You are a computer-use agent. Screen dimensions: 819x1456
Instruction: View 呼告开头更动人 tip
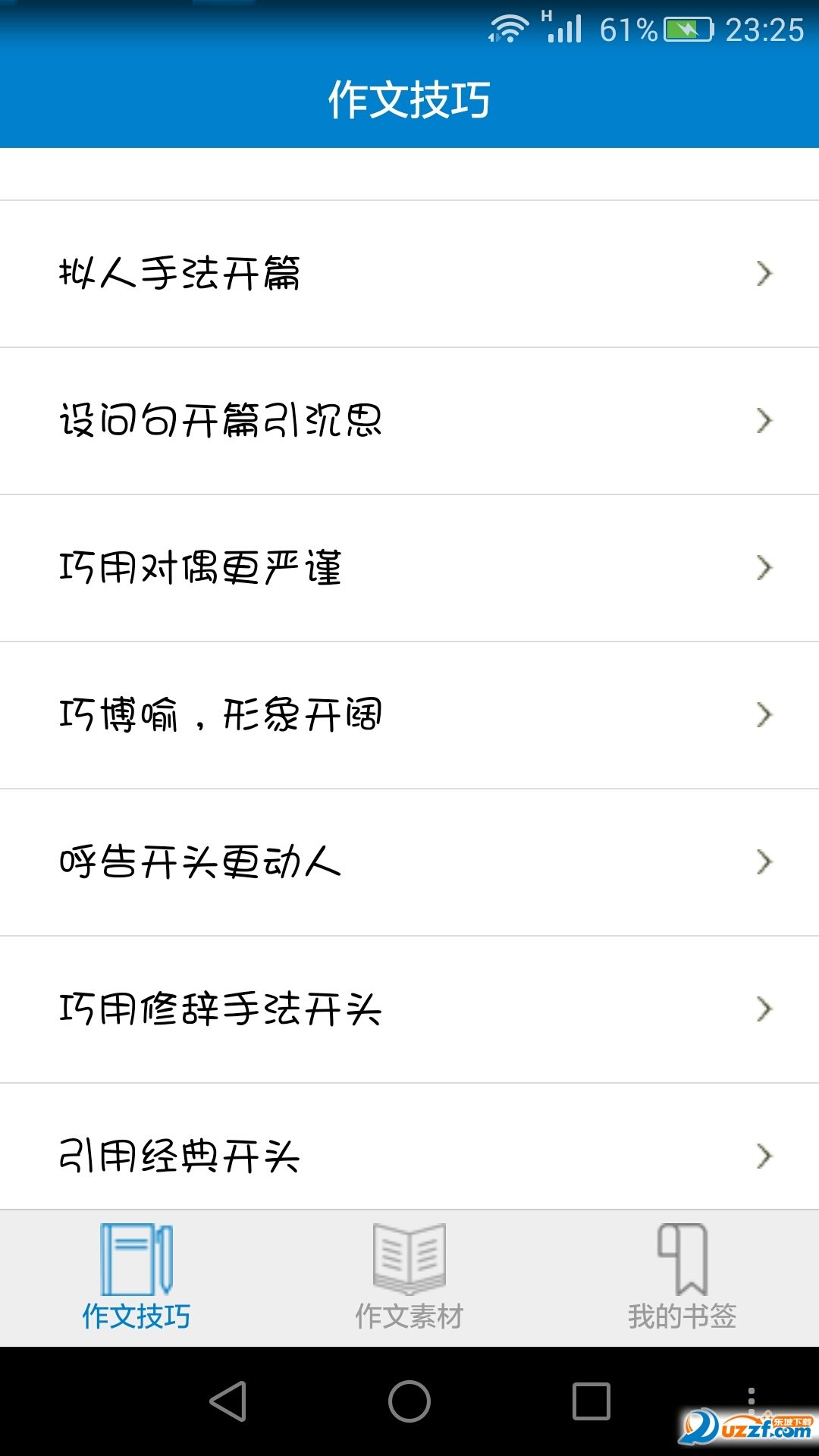click(409, 862)
